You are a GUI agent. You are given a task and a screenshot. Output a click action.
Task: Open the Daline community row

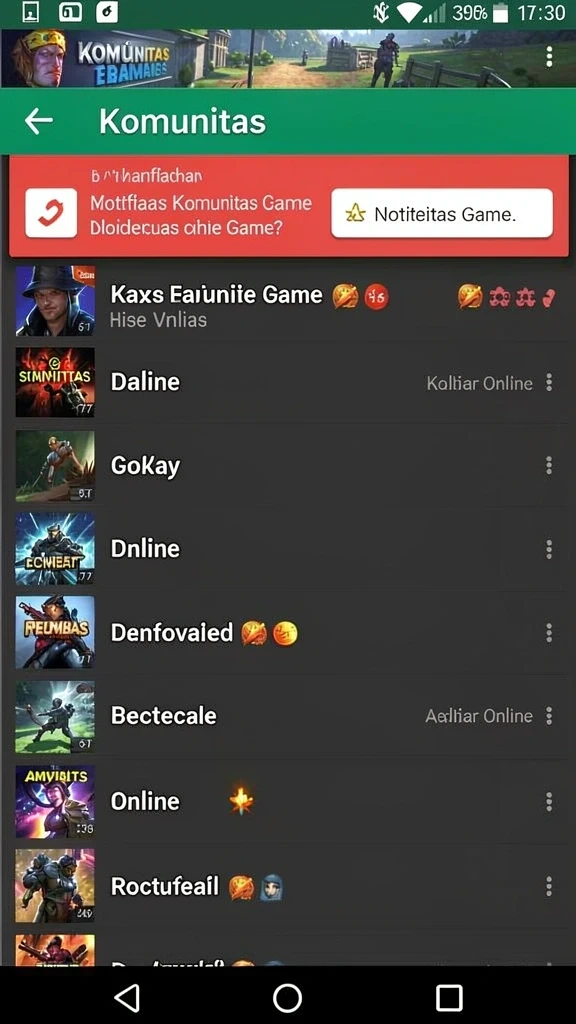(x=288, y=383)
